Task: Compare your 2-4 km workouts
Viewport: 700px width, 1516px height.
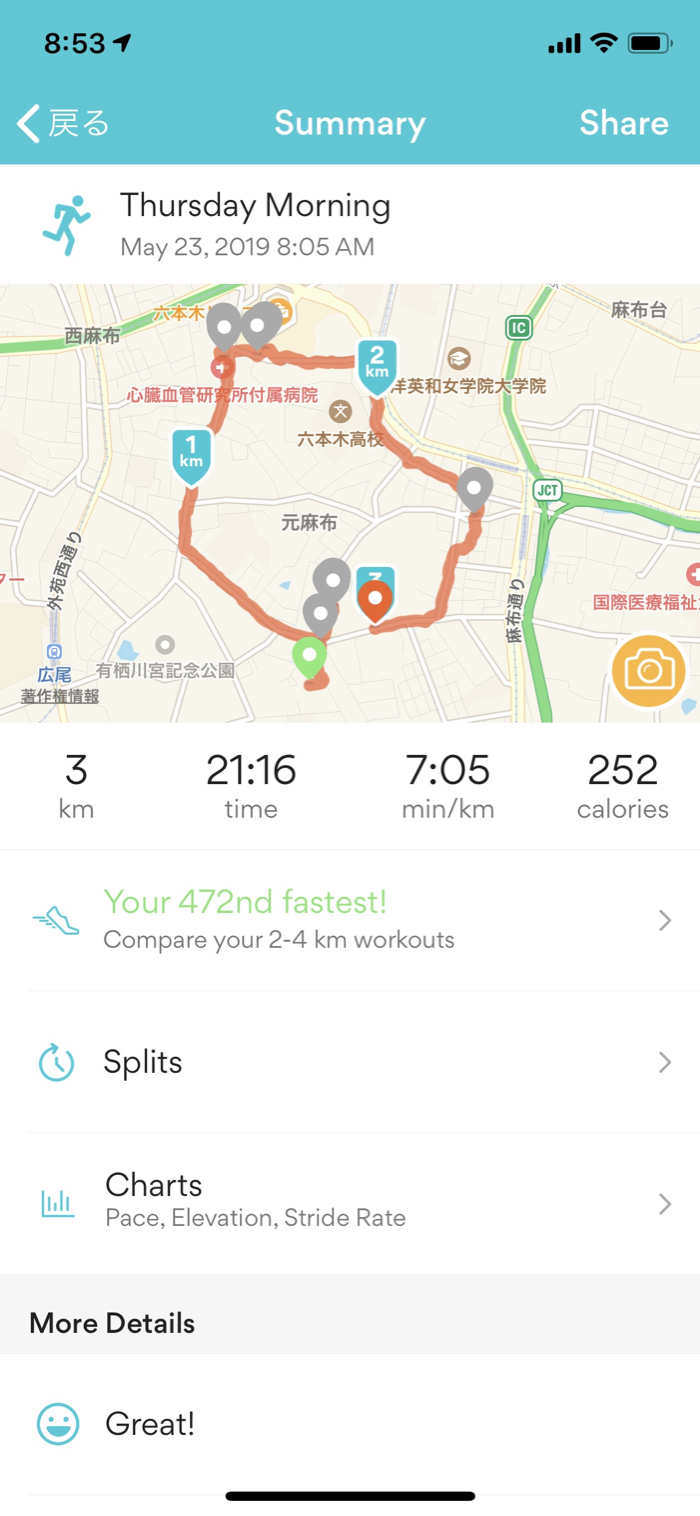Action: (350, 920)
